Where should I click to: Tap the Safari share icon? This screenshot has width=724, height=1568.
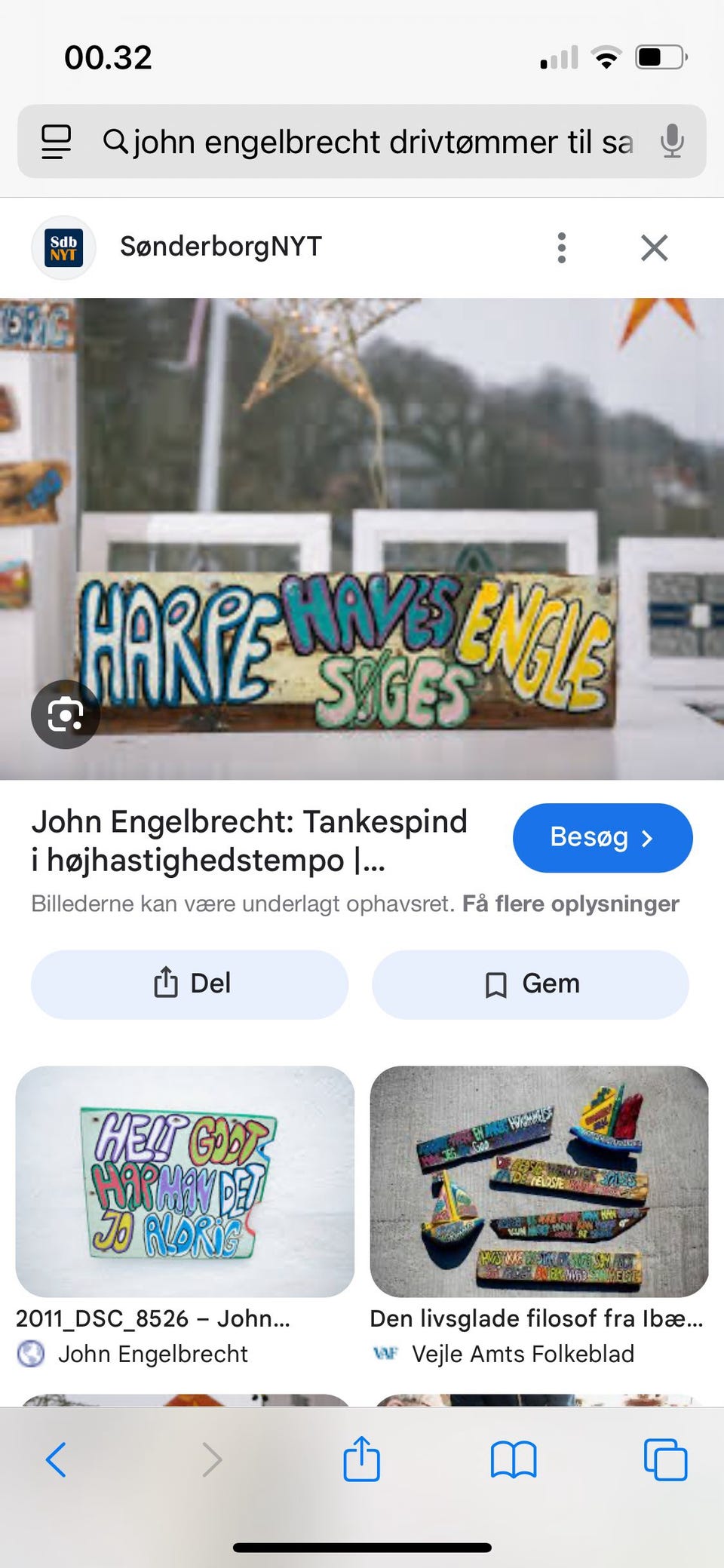tap(362, 1459)
